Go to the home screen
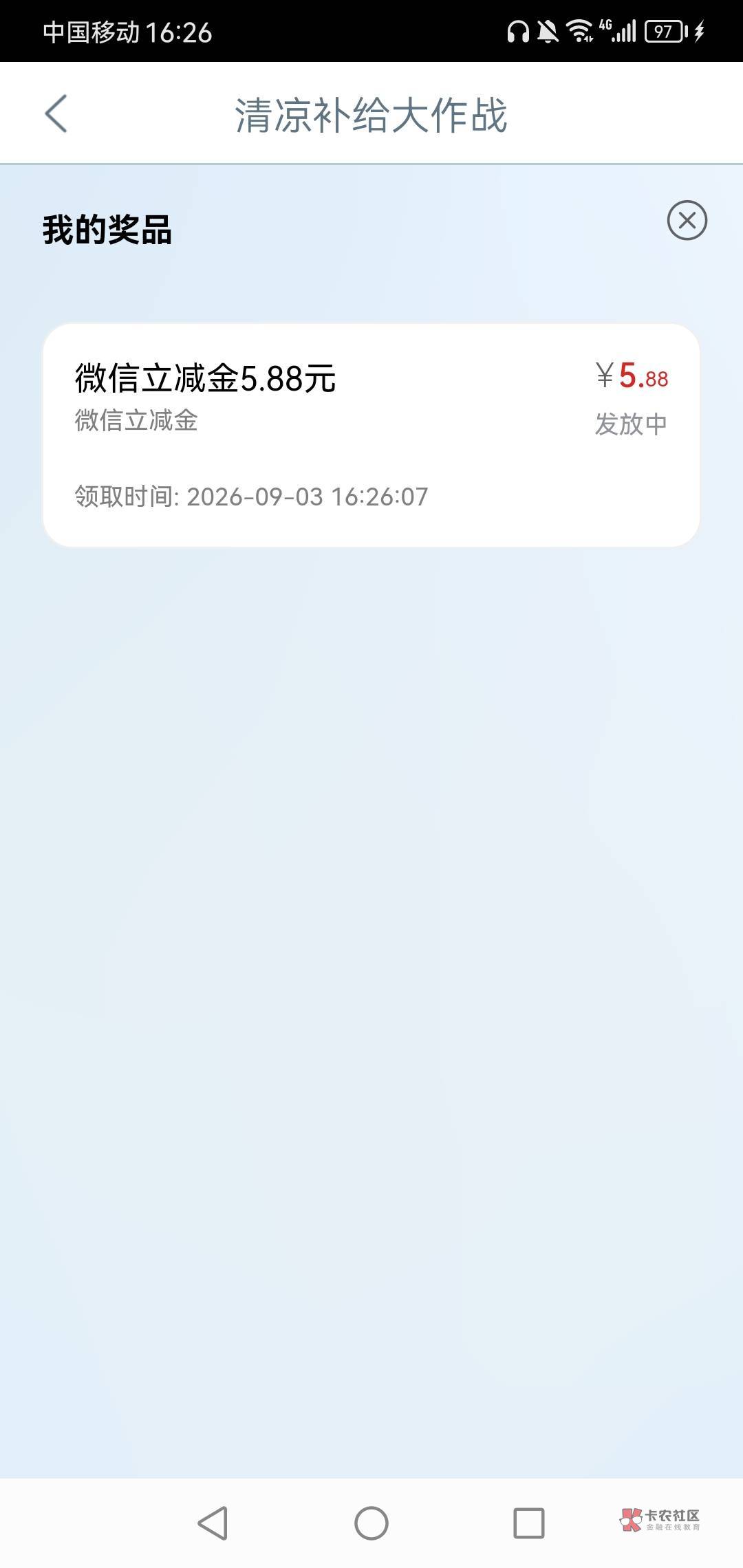The height and width of the screenshot is (1568, 743). [x=371, y=1523]
